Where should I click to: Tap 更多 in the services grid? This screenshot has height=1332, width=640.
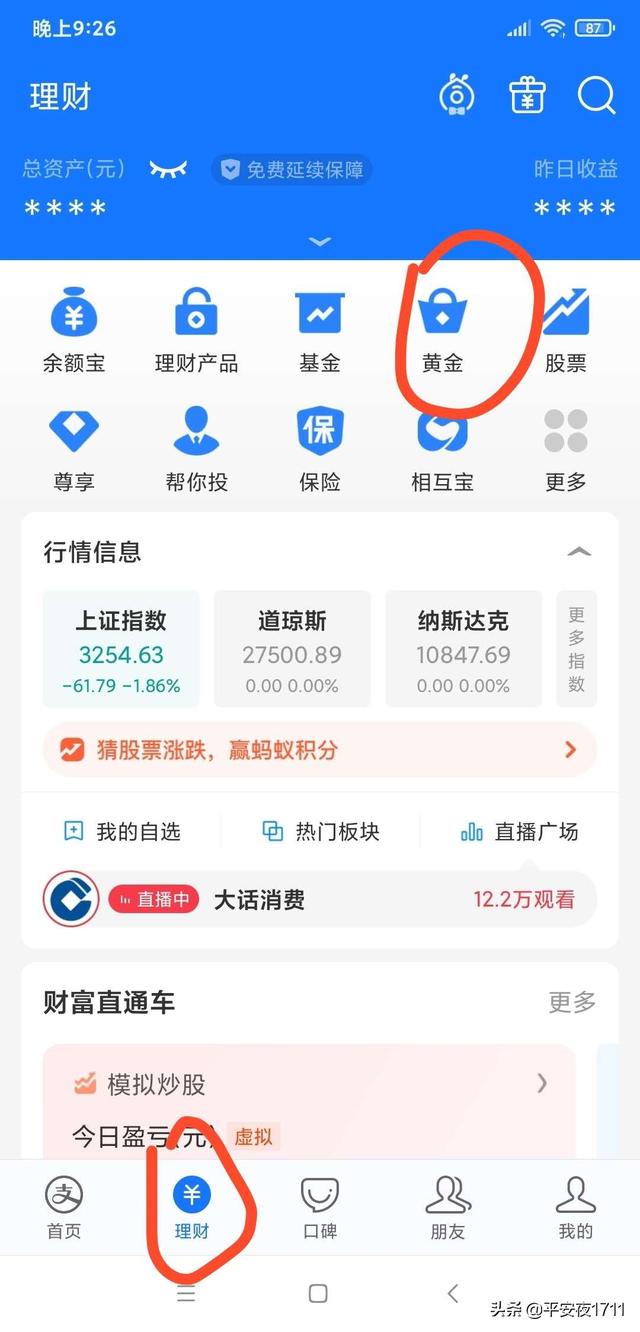coord(565,450)
